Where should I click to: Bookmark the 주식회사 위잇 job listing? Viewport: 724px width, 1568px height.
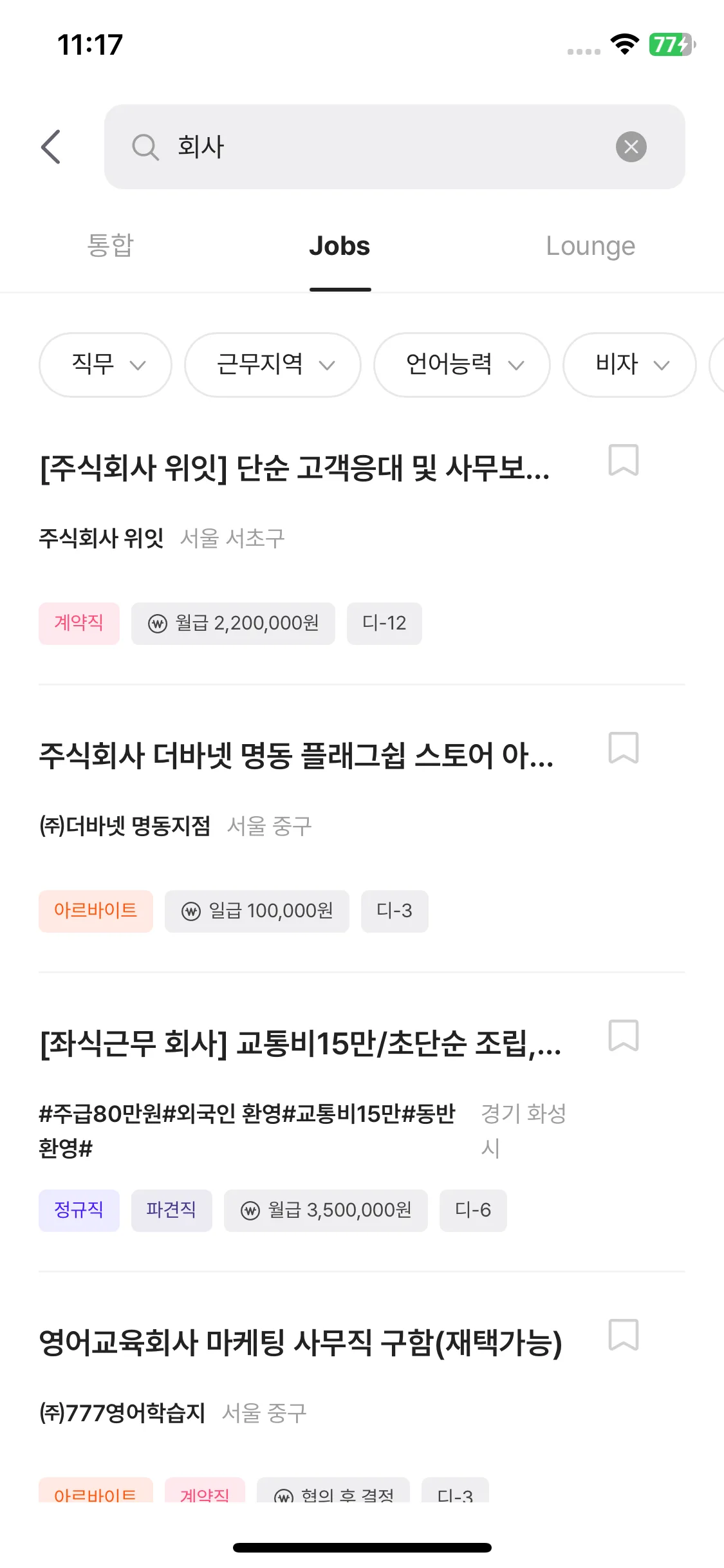[623, 460]
